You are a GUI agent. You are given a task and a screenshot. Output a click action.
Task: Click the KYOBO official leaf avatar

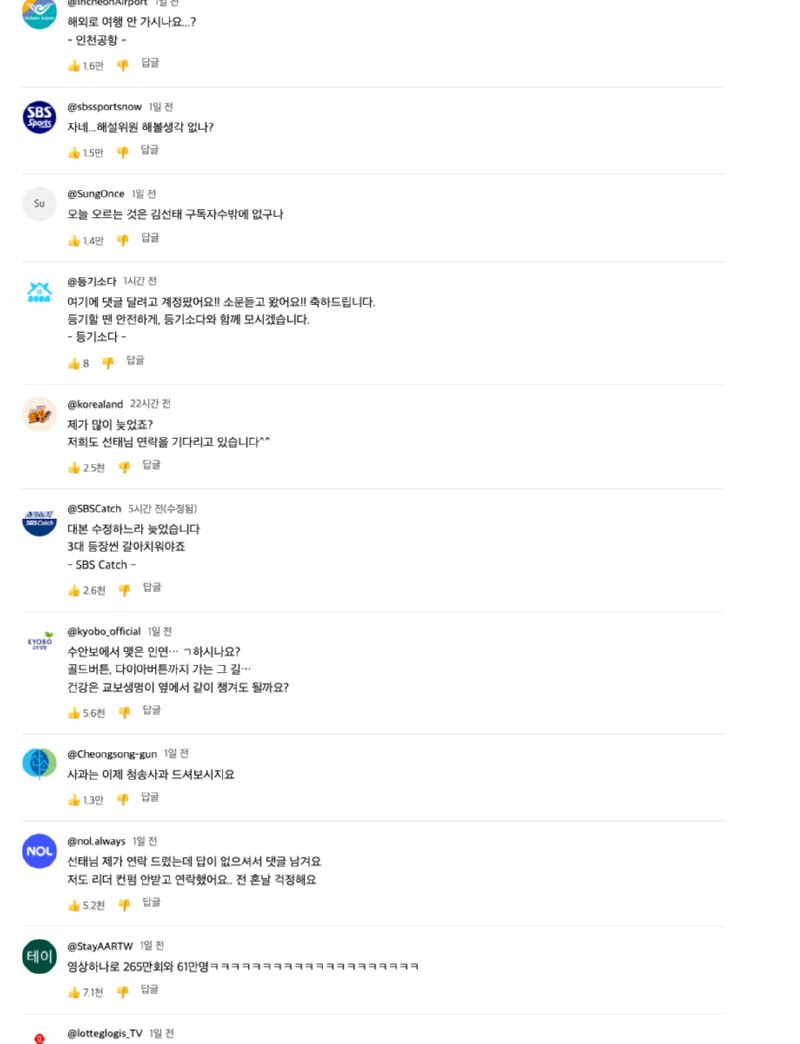[39, 640]
